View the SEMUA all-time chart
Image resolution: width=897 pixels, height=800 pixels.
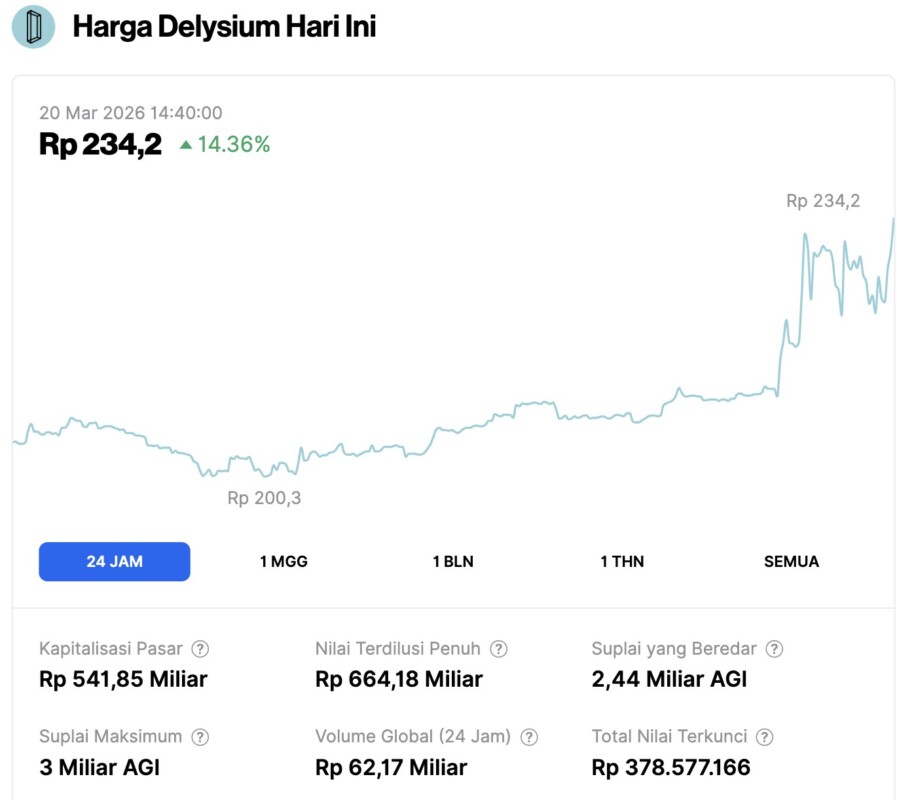(x=791, y=561)
